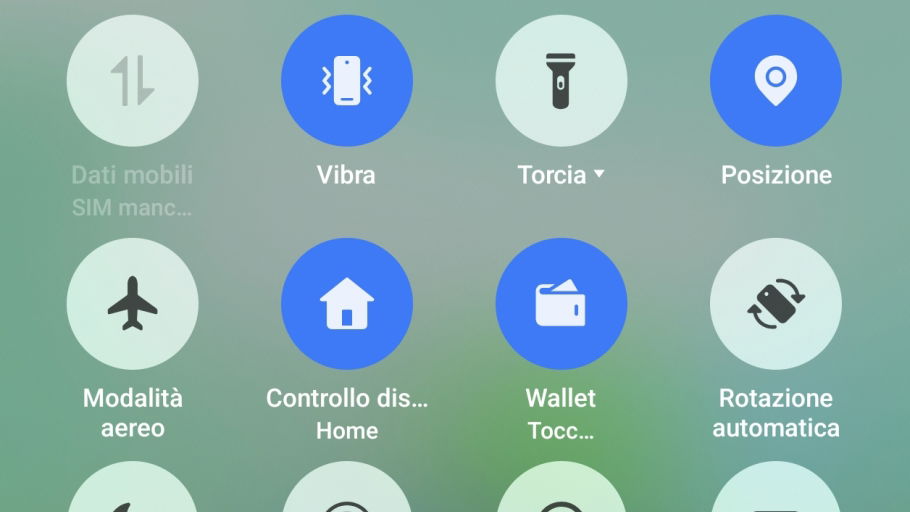Turn off the Vibra toggle
The width and height of the screenshot is (910, 512).
click(x=346, y=81)
